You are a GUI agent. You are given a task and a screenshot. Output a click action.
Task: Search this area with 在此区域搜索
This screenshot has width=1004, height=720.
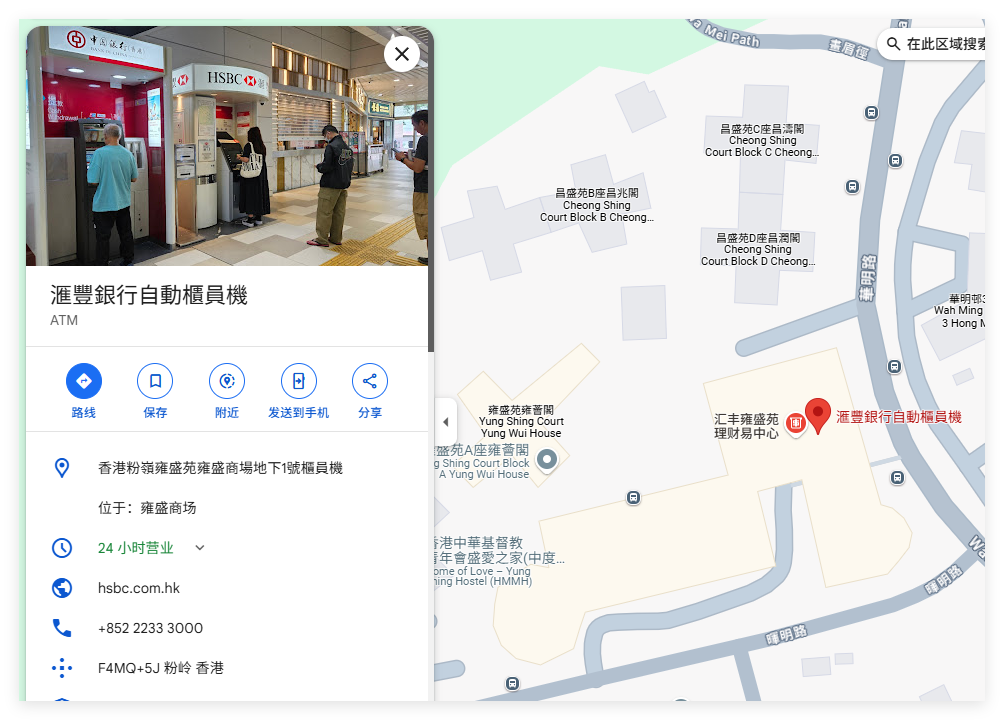click(x=935, y=44)
